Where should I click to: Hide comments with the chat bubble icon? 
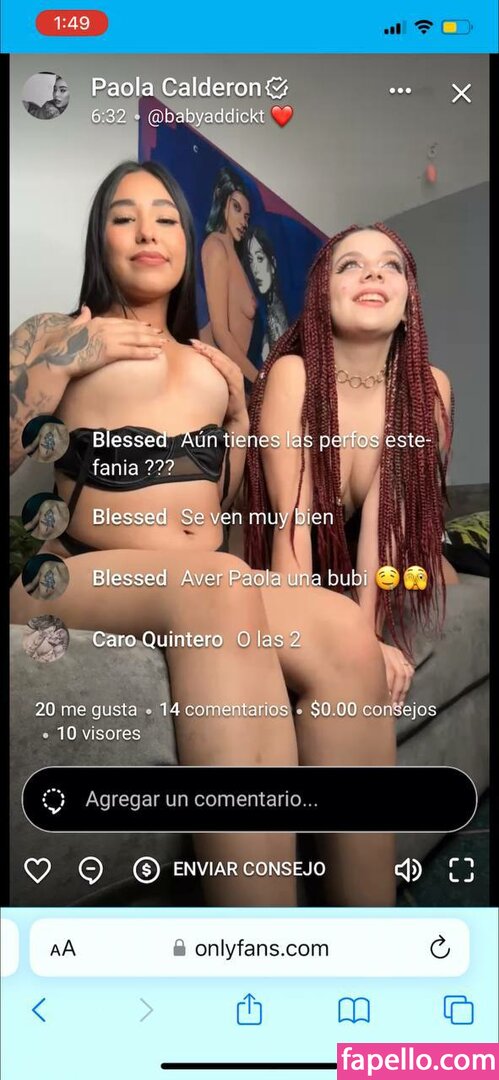click(x=90, y=870)
